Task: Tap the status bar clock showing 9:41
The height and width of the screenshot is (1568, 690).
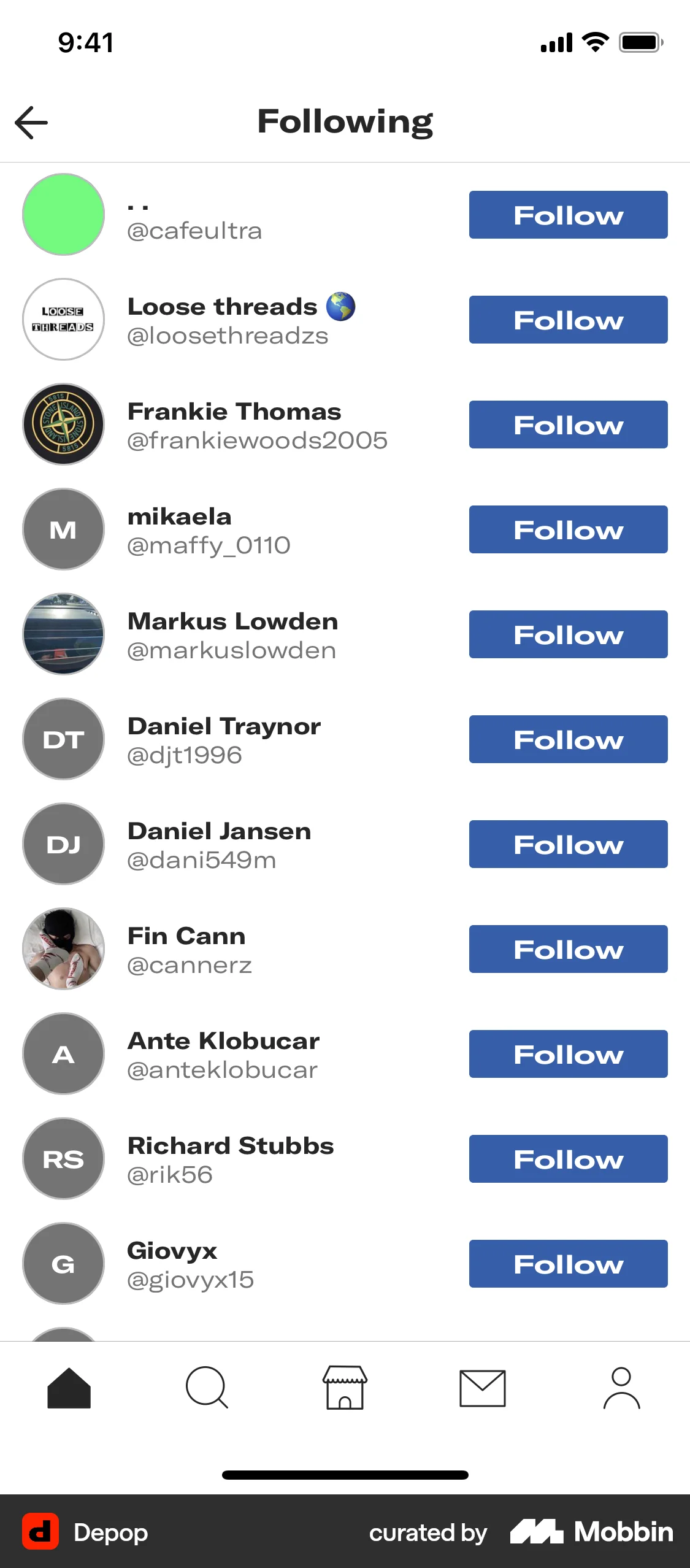Action: click(85, 42)
